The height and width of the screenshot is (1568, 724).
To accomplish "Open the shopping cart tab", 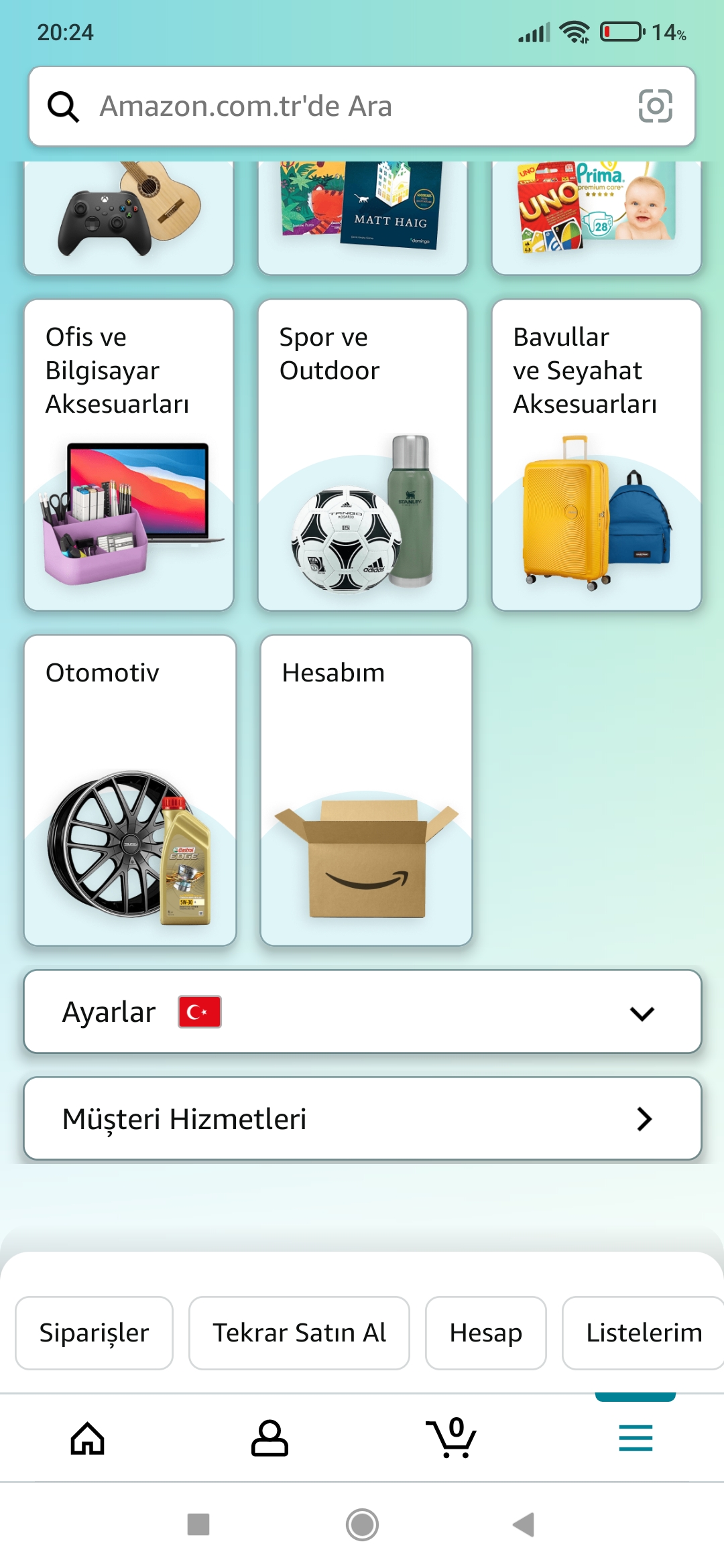I will click(452, 1438).
